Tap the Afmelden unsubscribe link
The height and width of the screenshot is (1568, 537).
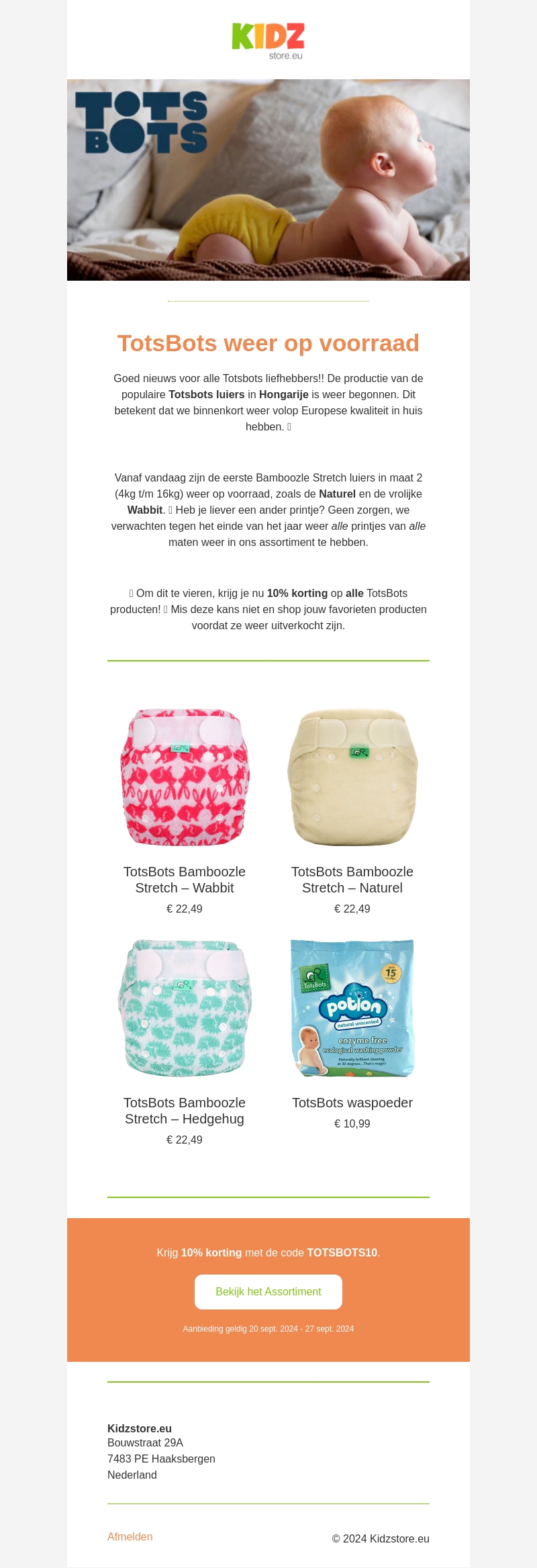130,1536
